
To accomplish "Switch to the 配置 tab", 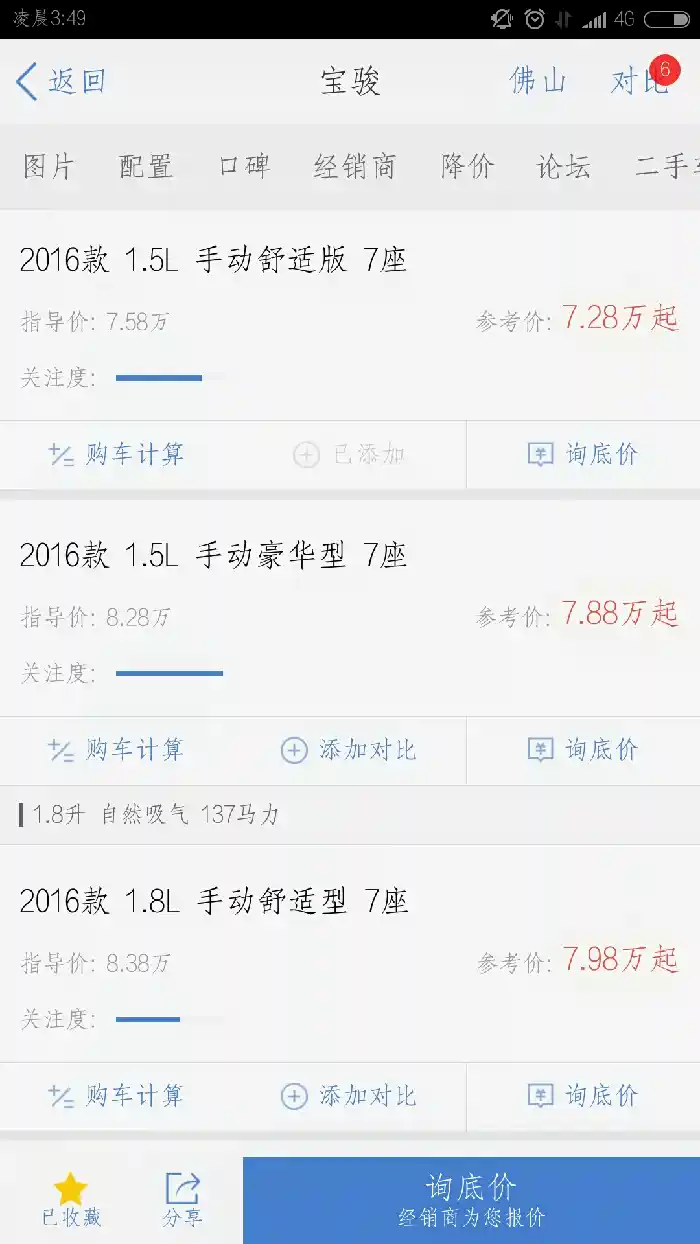I will (146, 167).
